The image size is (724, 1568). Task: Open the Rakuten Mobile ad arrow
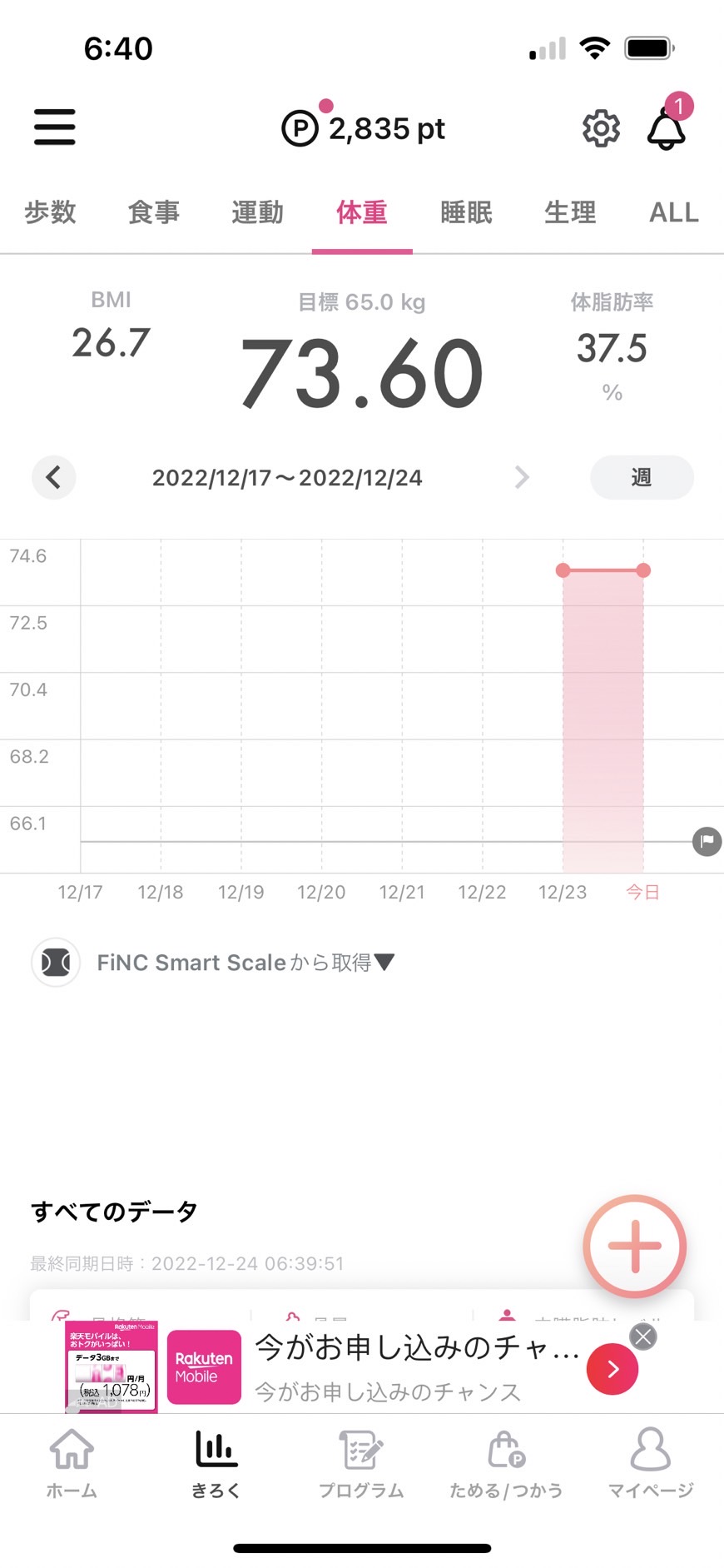coord(612,1369)
